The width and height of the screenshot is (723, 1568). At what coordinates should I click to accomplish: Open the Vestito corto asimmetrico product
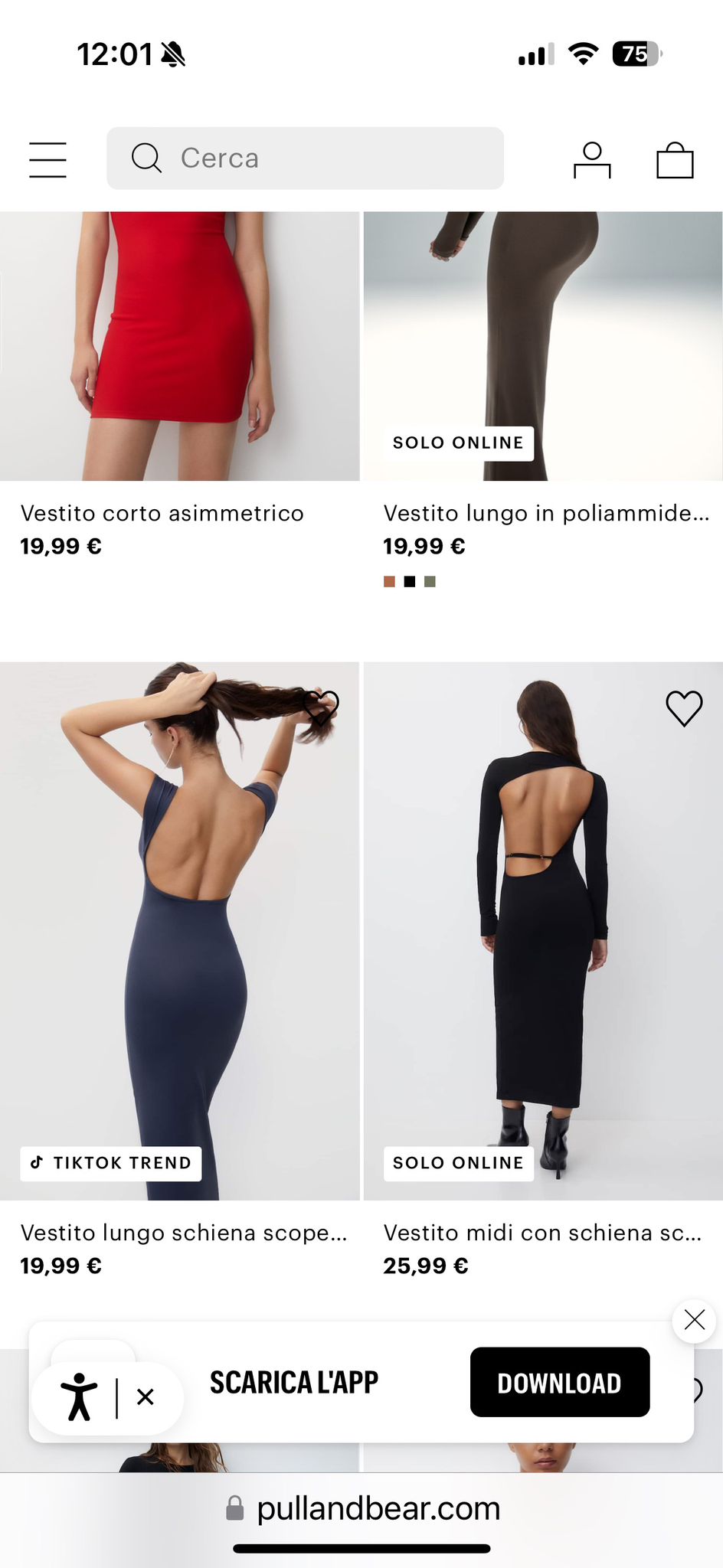click(x=162, y=513)
